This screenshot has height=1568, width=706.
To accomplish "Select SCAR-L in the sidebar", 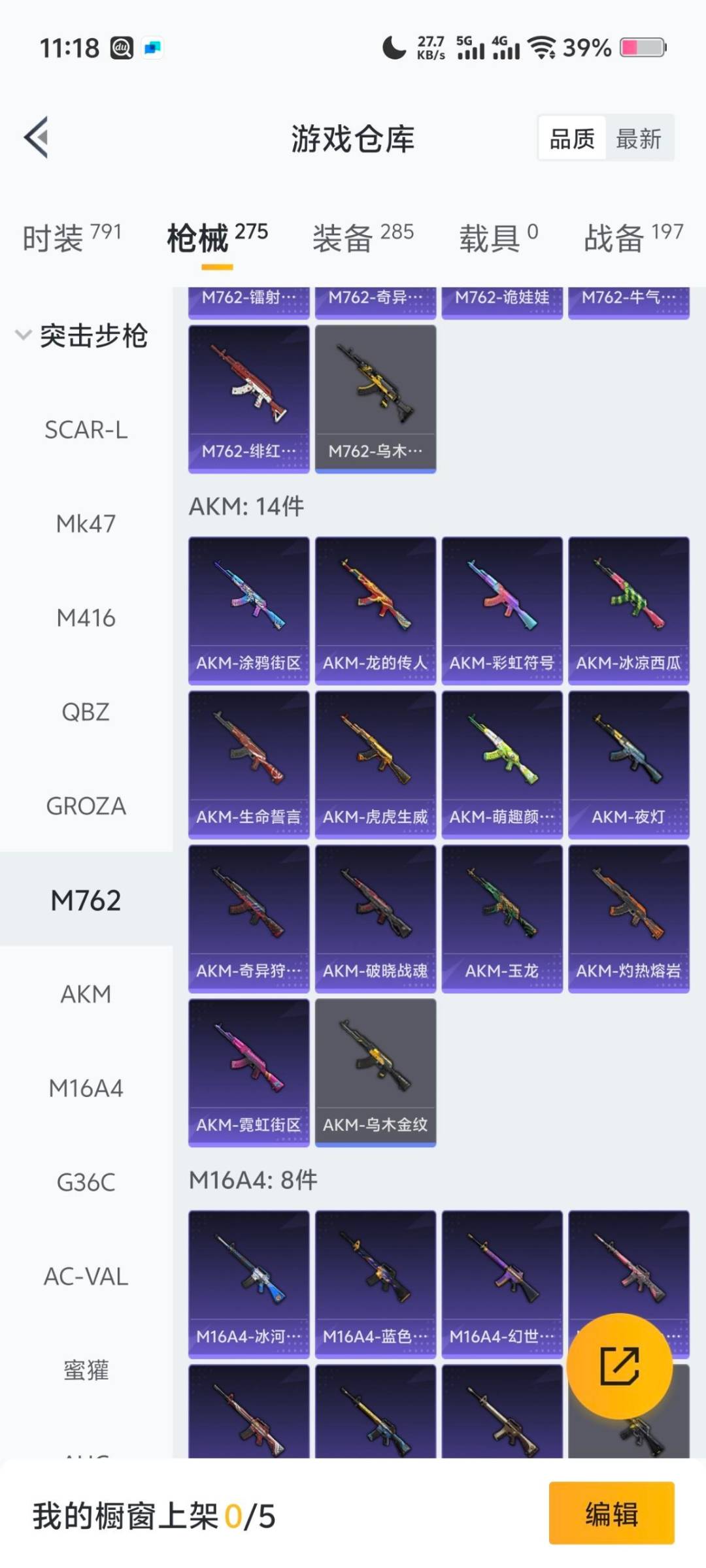I will click(x=86, y=430).
